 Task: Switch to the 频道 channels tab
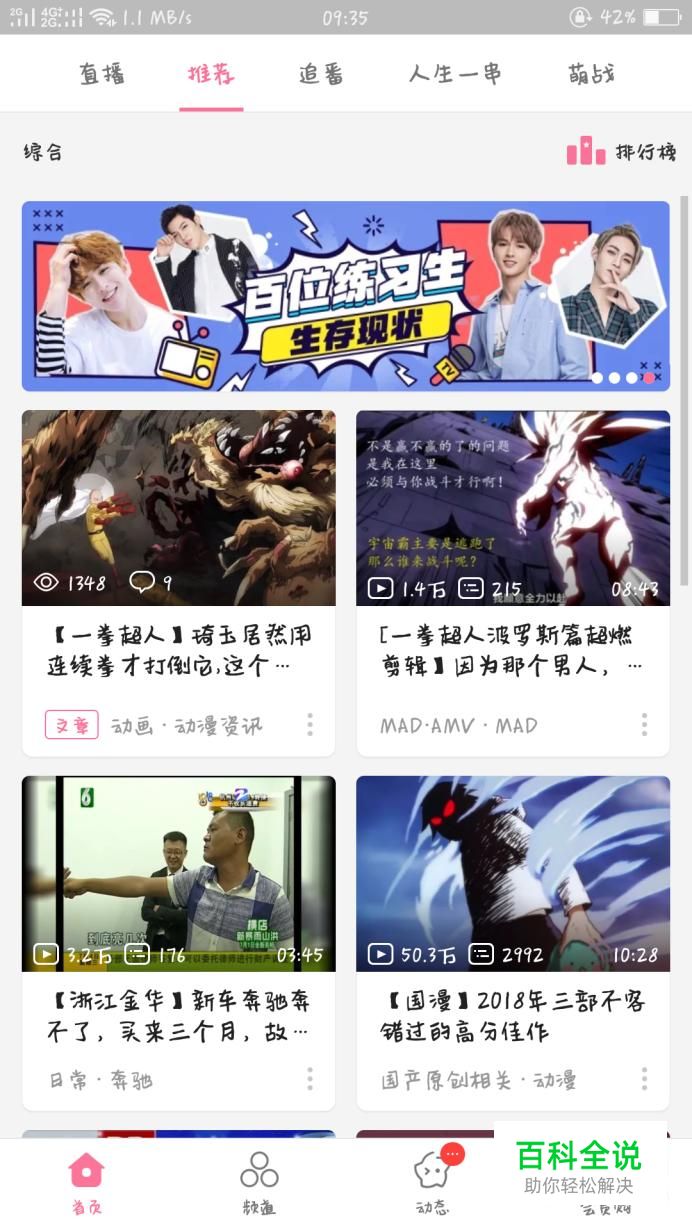[259, 1180]
